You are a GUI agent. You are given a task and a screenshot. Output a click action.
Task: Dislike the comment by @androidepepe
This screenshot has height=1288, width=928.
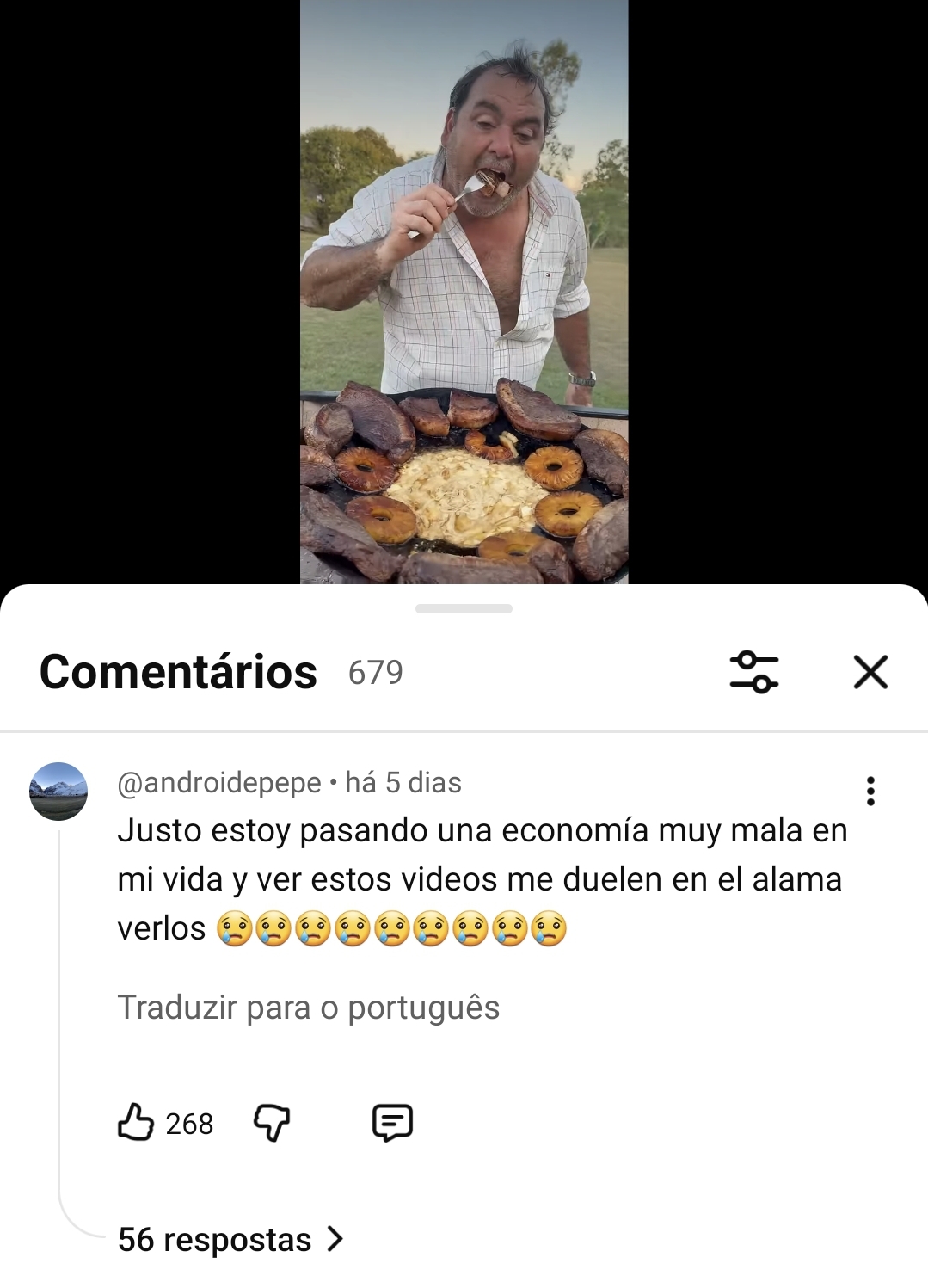tap(272, 1123)
